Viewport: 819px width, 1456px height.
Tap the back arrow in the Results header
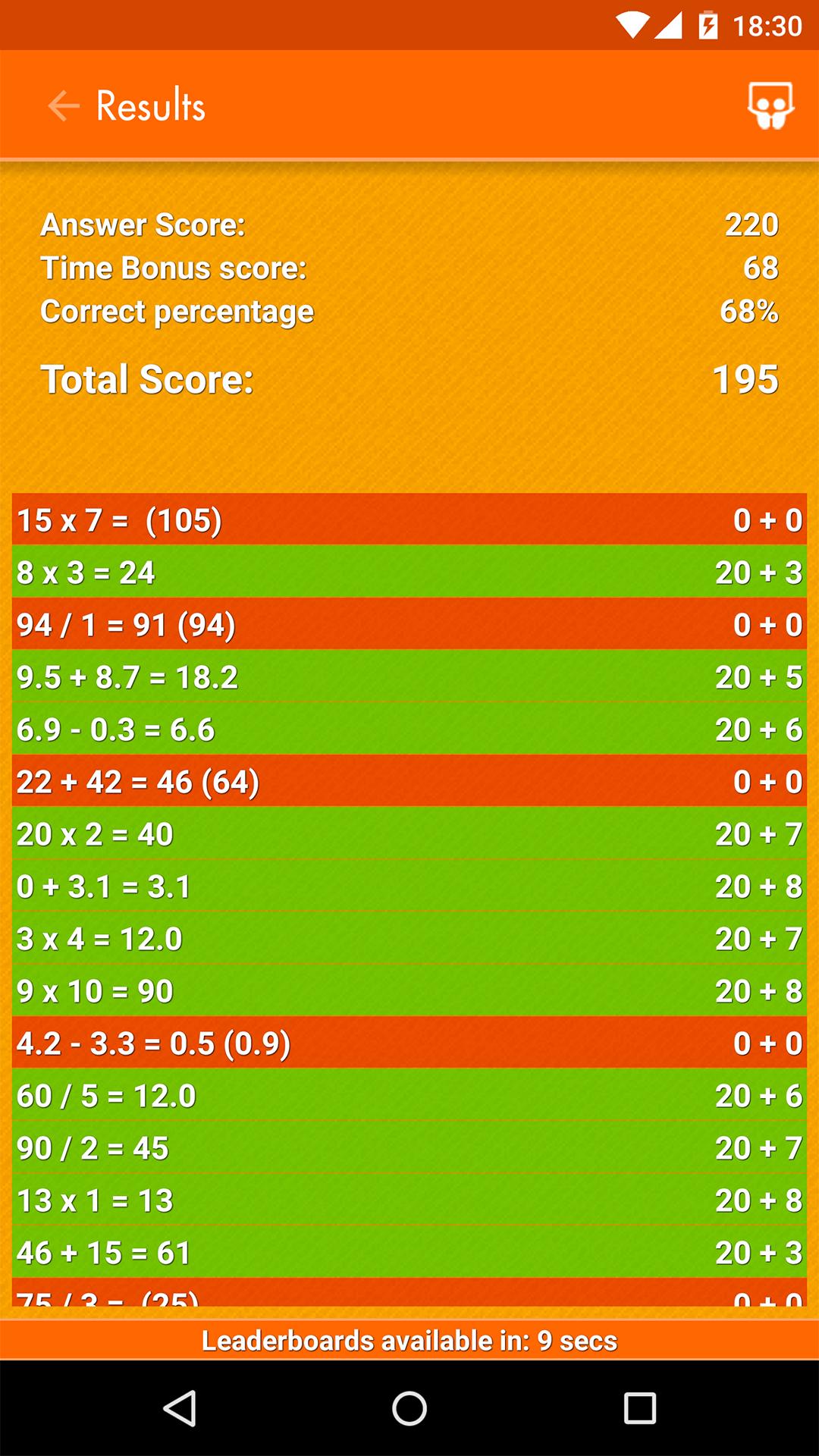pyautogui.click(x=64, y=105)
